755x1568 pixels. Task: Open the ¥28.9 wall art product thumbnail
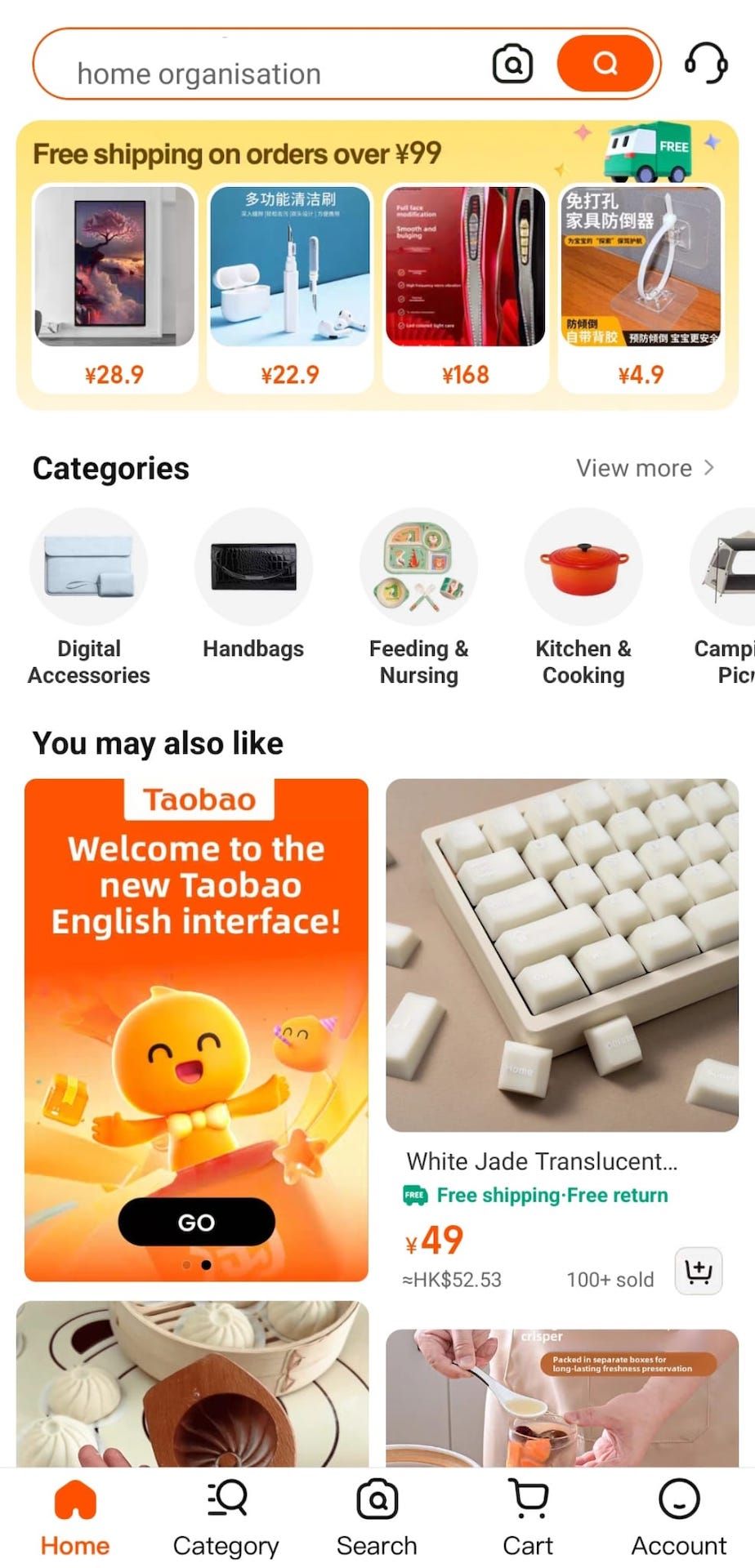[x=114, y=267]
